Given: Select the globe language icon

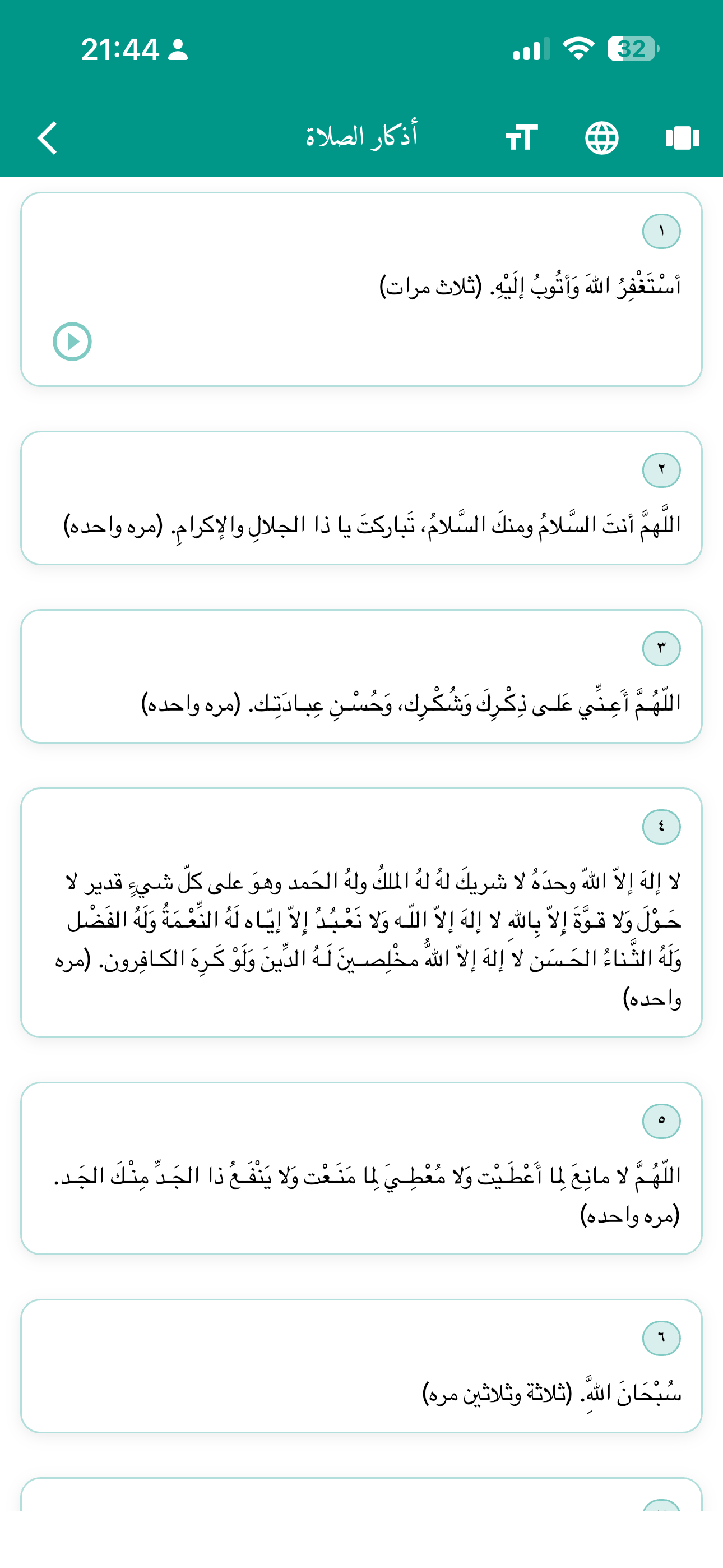Looking at the screenshot, I should pos(603,137).
